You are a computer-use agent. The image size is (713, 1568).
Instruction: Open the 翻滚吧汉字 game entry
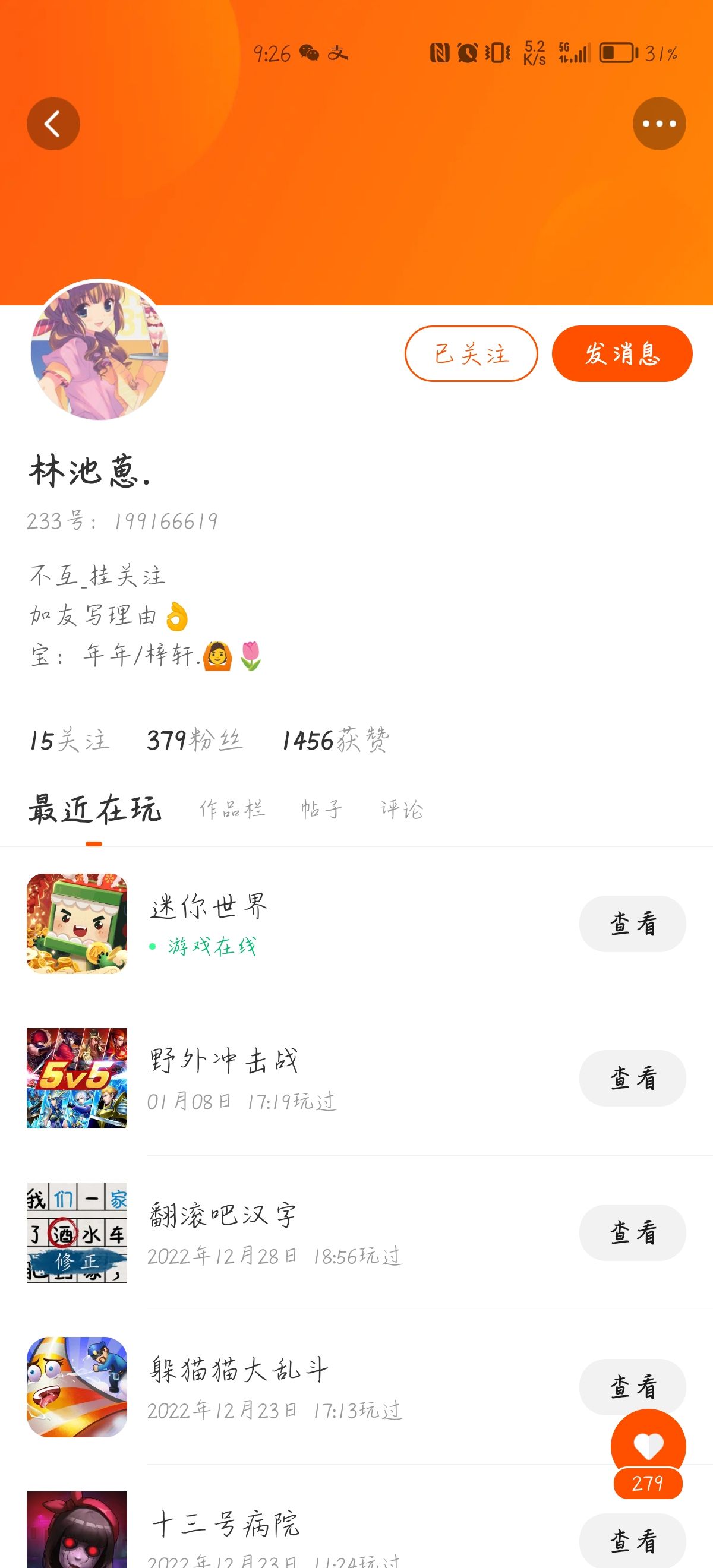coord(222,1216)
